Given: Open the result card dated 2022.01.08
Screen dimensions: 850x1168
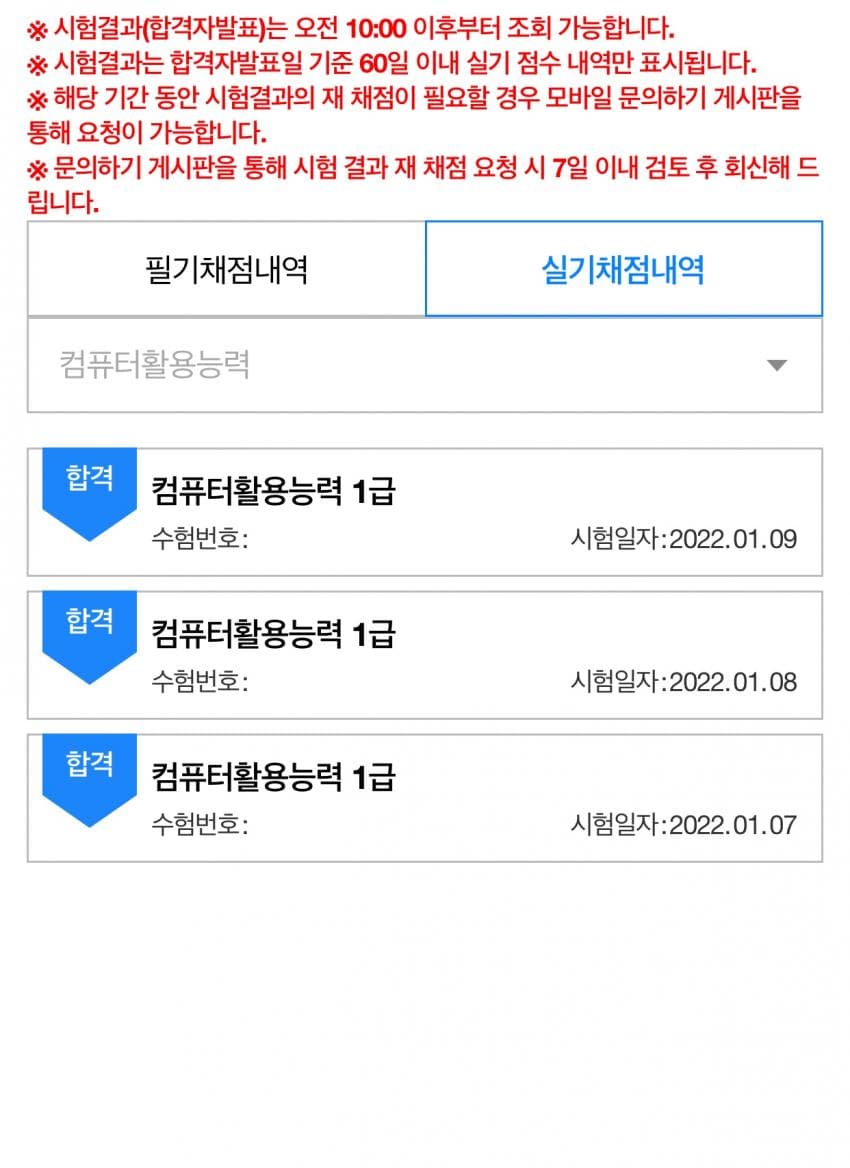Looking at the screenshot, I should pyautogui.click(x=425, y=655).
